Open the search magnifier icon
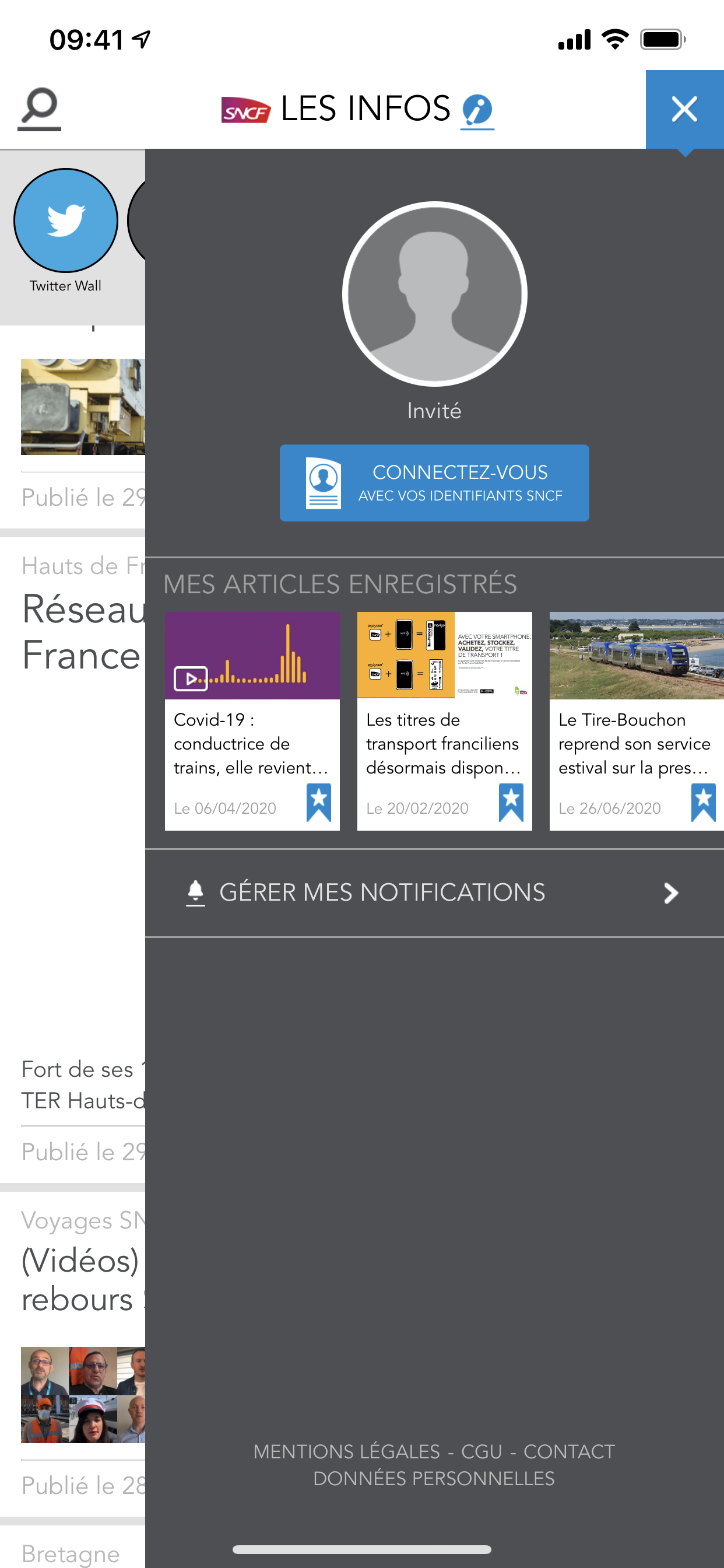Screen dimensions: 724x1568 coord(40,108)
